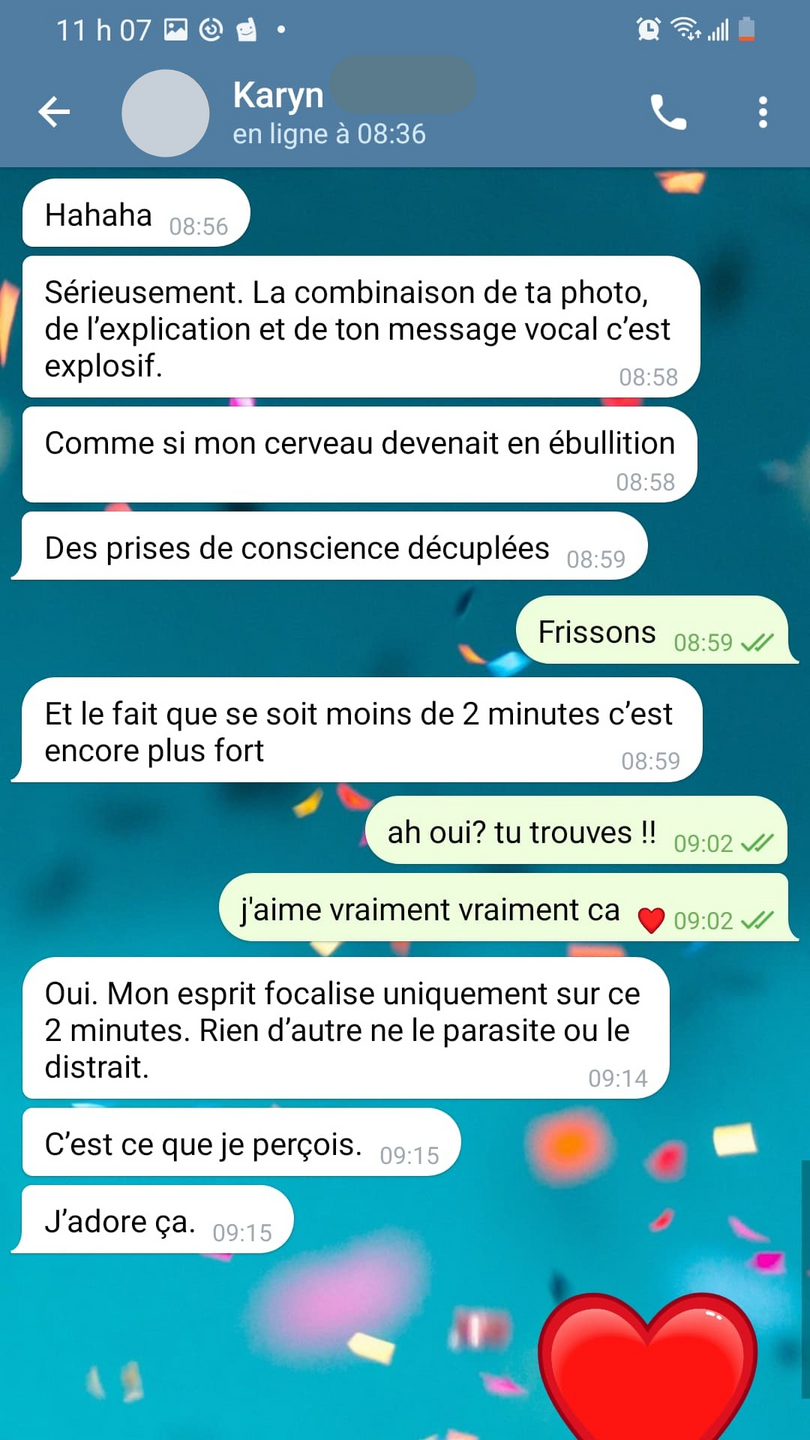810x1440 pixels.
Task: Start a voice call with Karyn
Action: point(668,112)
